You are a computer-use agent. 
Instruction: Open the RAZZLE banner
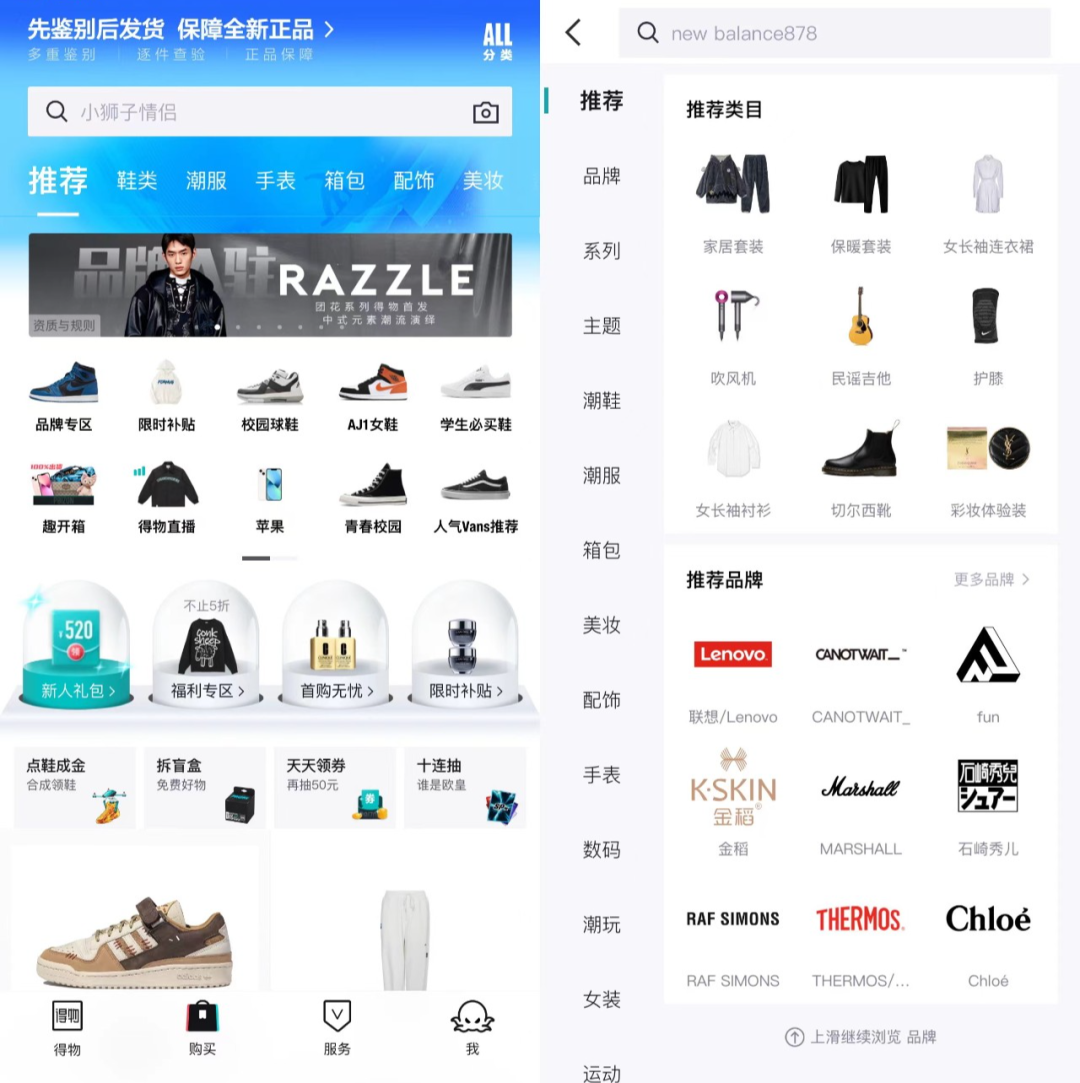(x=270, y=285)
